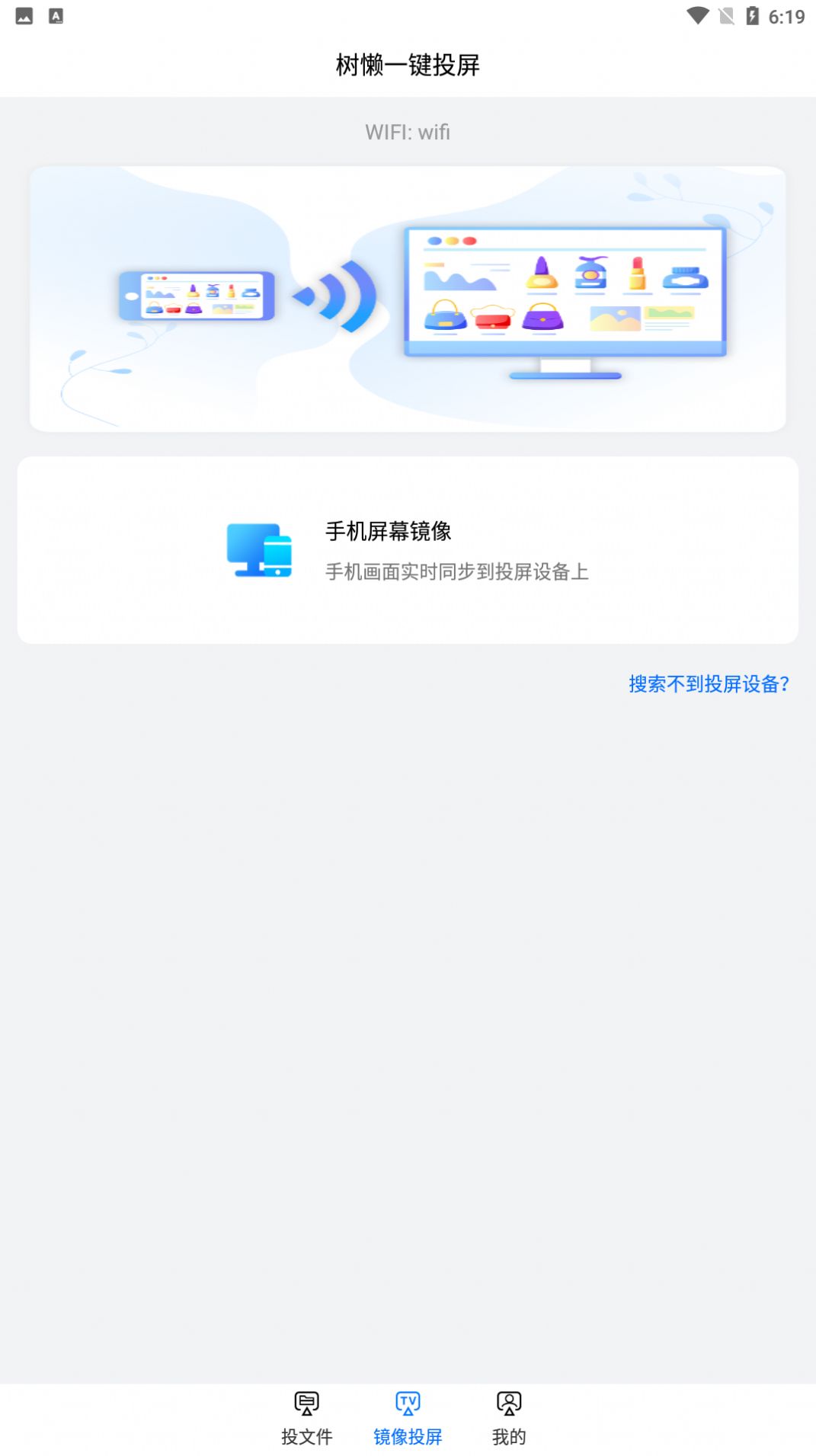The image size is (816, 1456).
Task: Tap the WIFI: wifi network label
Action: 408,132
